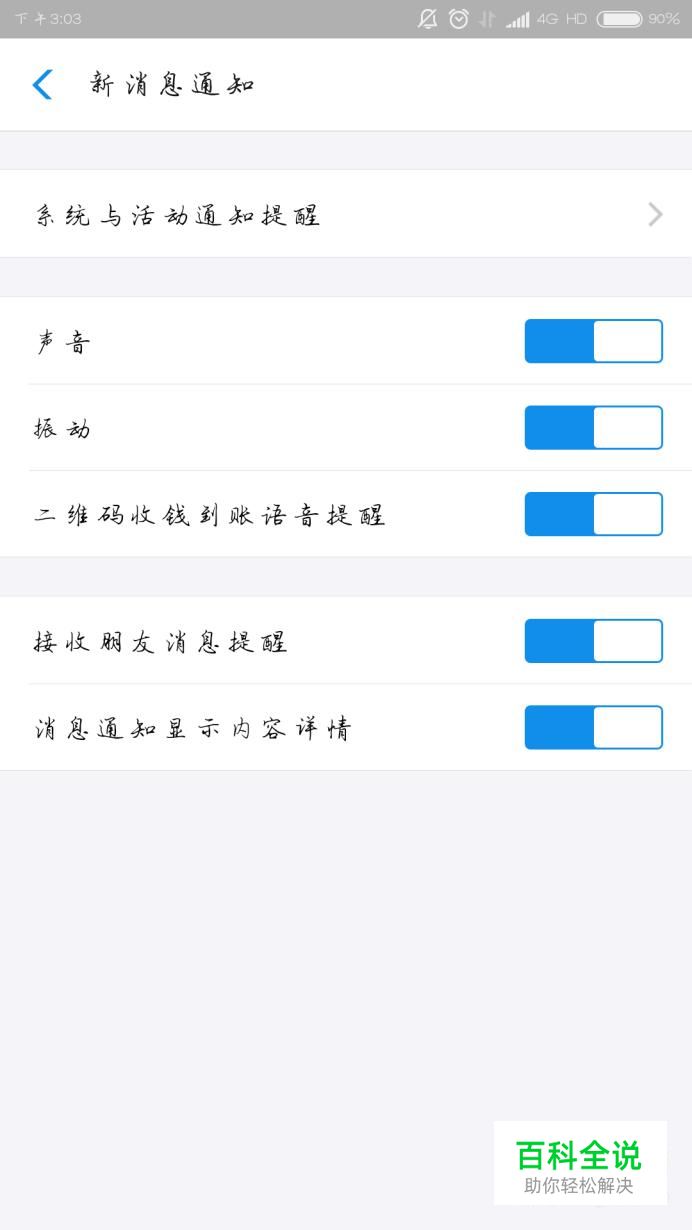This screenshot has height=1230, width=692.
Task: Turn off the 声音 switch
Action: 594,341
